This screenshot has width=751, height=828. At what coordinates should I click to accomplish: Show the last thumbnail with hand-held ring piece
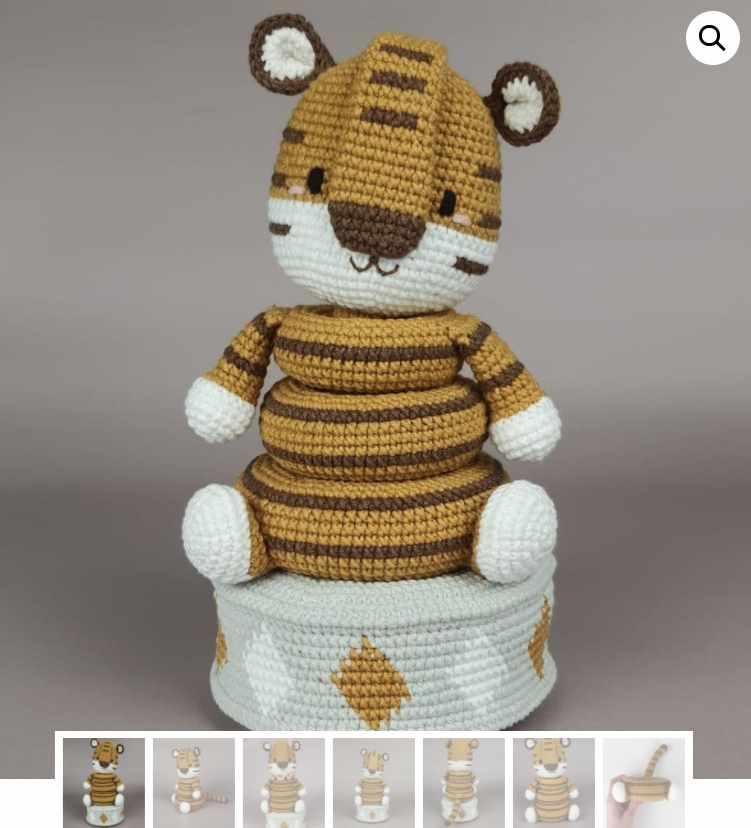point(643,782)
